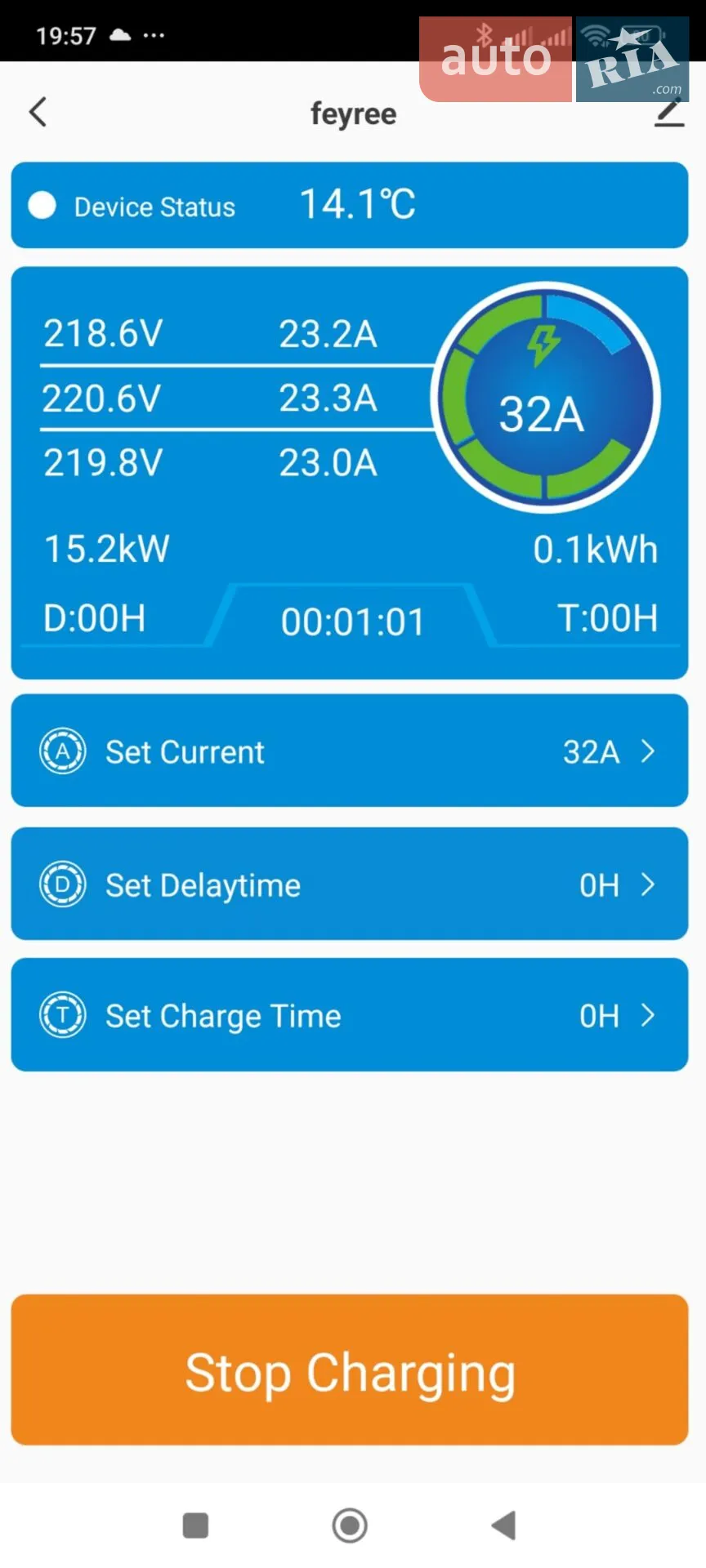Viewport: 706px width, 1568px height.
Task: Tap the edit pencil icon
Action: click(669, 113)
